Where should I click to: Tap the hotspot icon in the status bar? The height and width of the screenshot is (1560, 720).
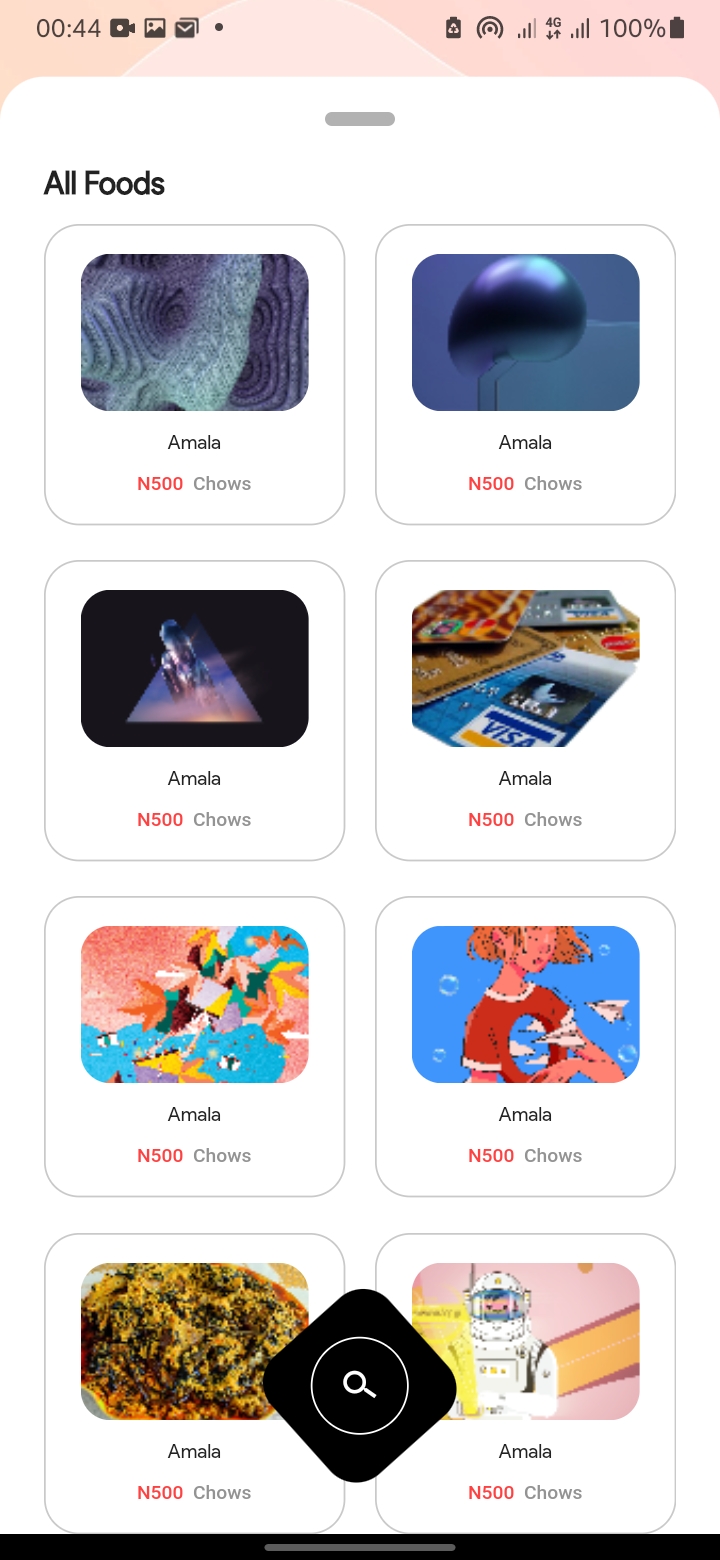[x=489, y=28]
